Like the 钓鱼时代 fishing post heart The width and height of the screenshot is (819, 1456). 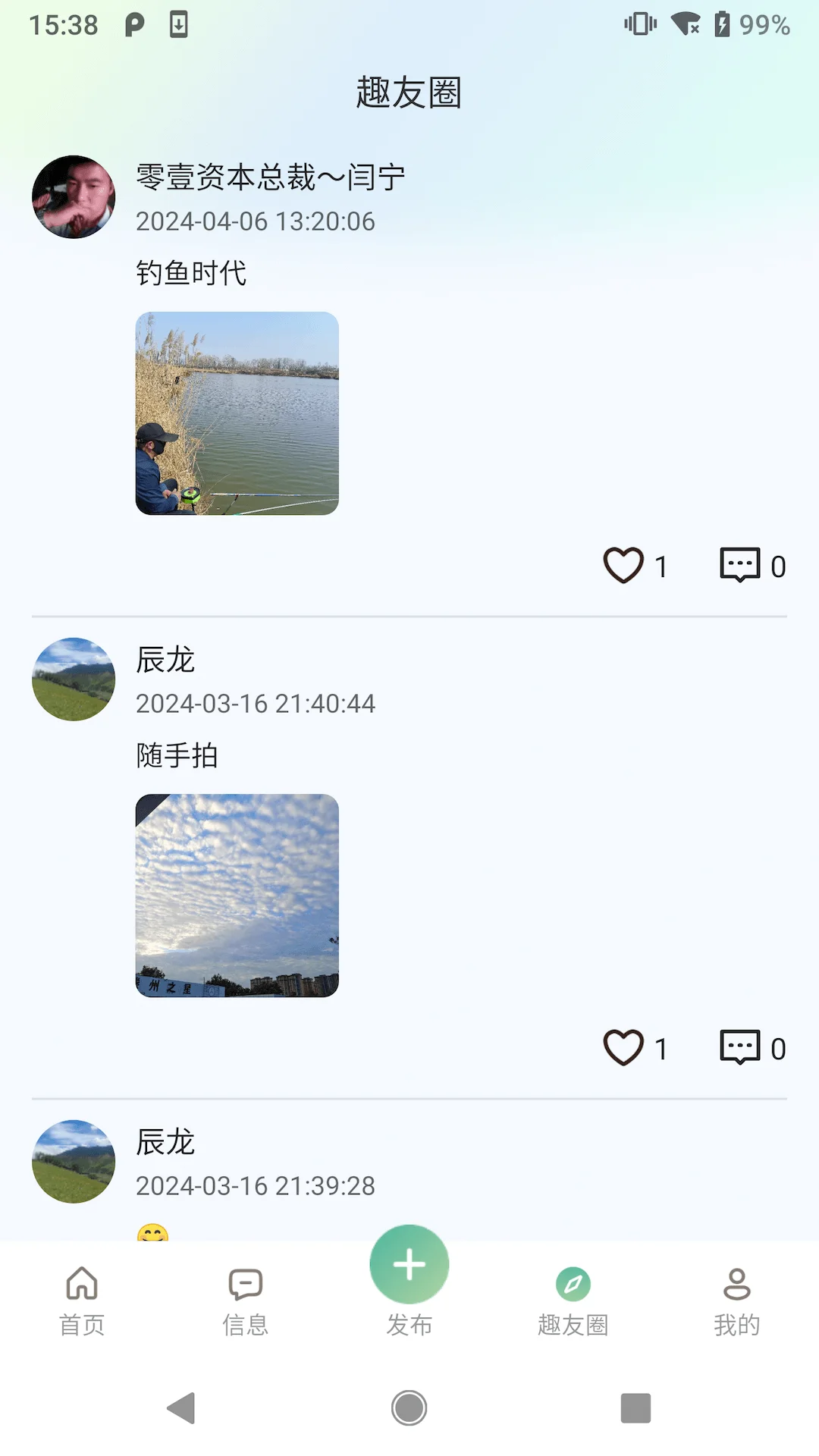(x=622, y=566)
